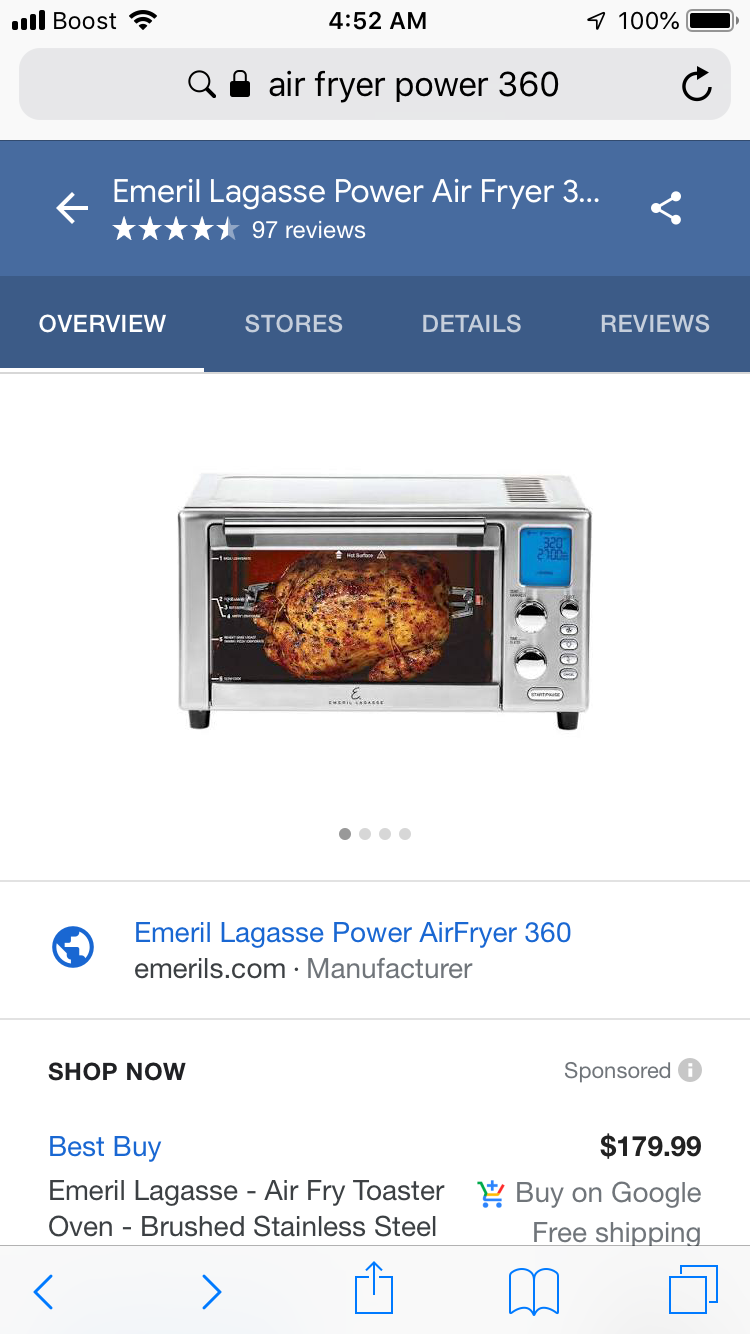
Task: Tap the image carousel page dots
Action: pyautogui.click(x=375, y=834)
